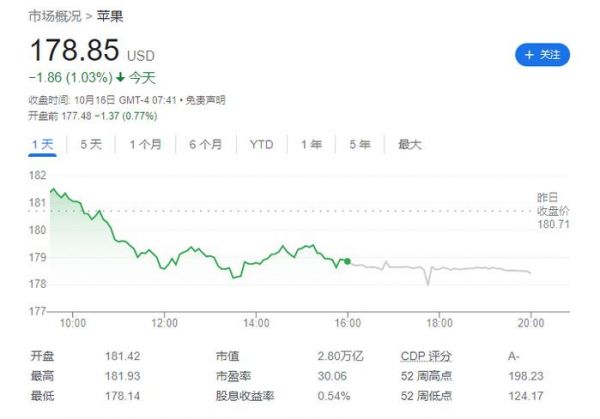Image resolution: width=600 pixels, height=419 pixels.
Task: Switch chart to 5天 range
Action: point(91,145)
